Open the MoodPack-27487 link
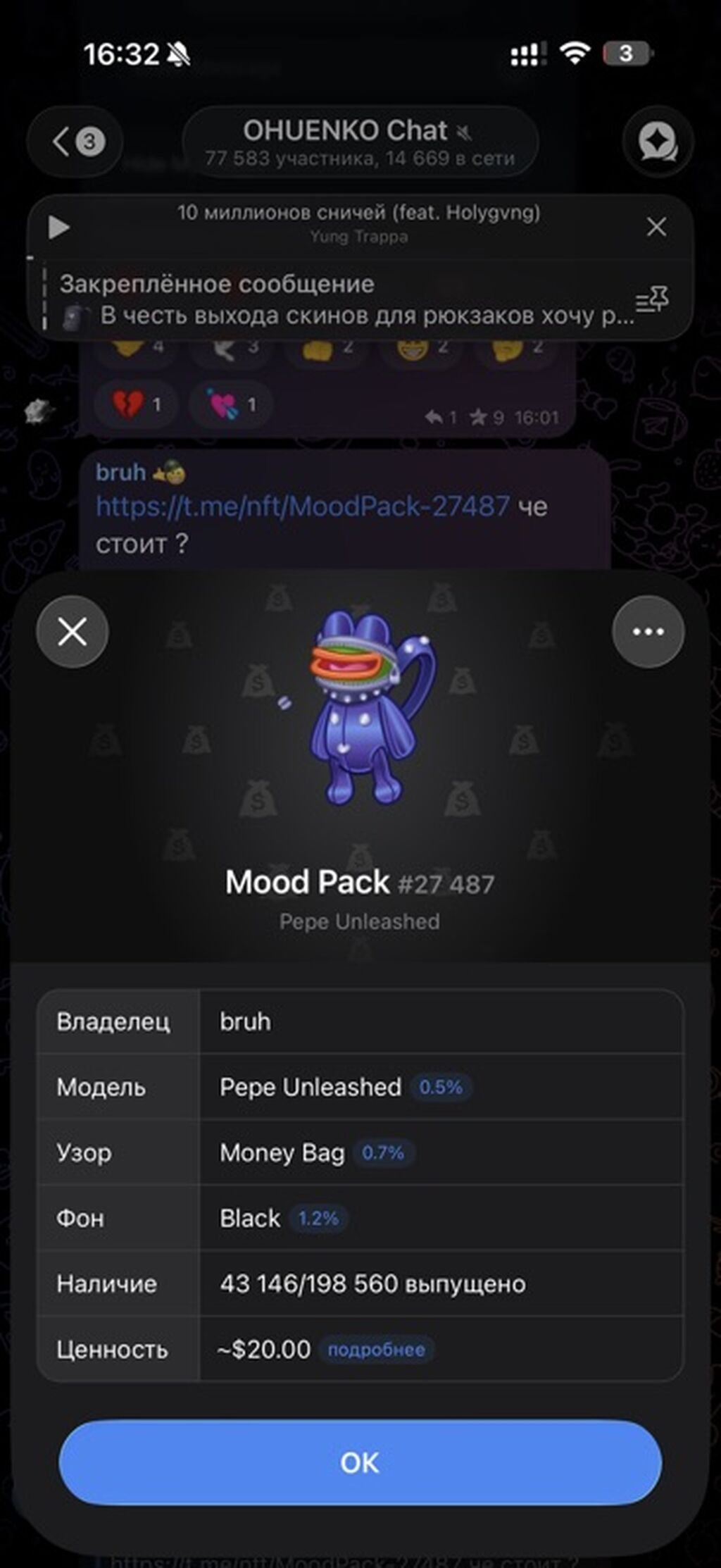Screen dimensions: 721x1568 pyautogui.click(x=303, y=506)
